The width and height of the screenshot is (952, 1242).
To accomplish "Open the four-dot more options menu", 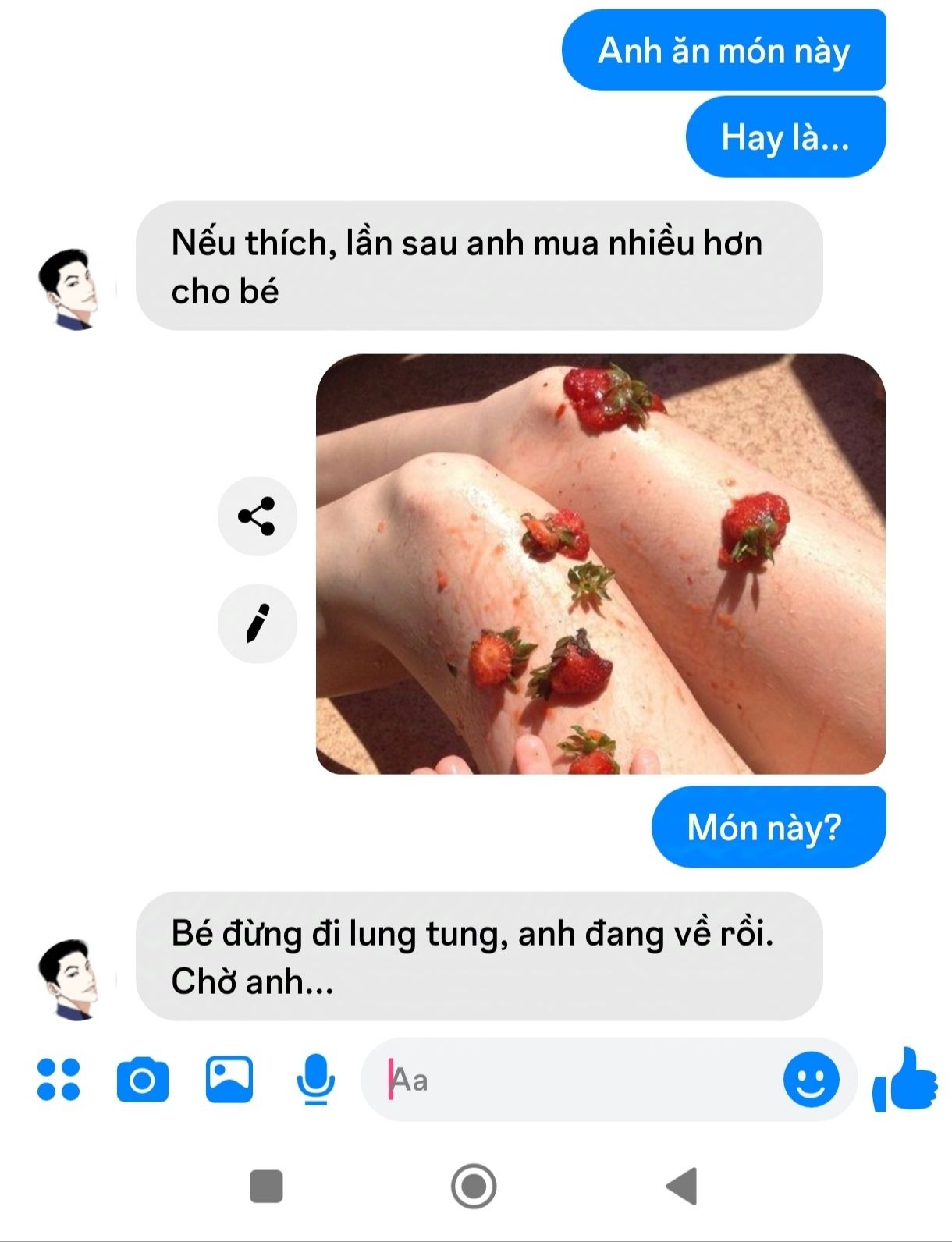I will tap(59, 1080).
